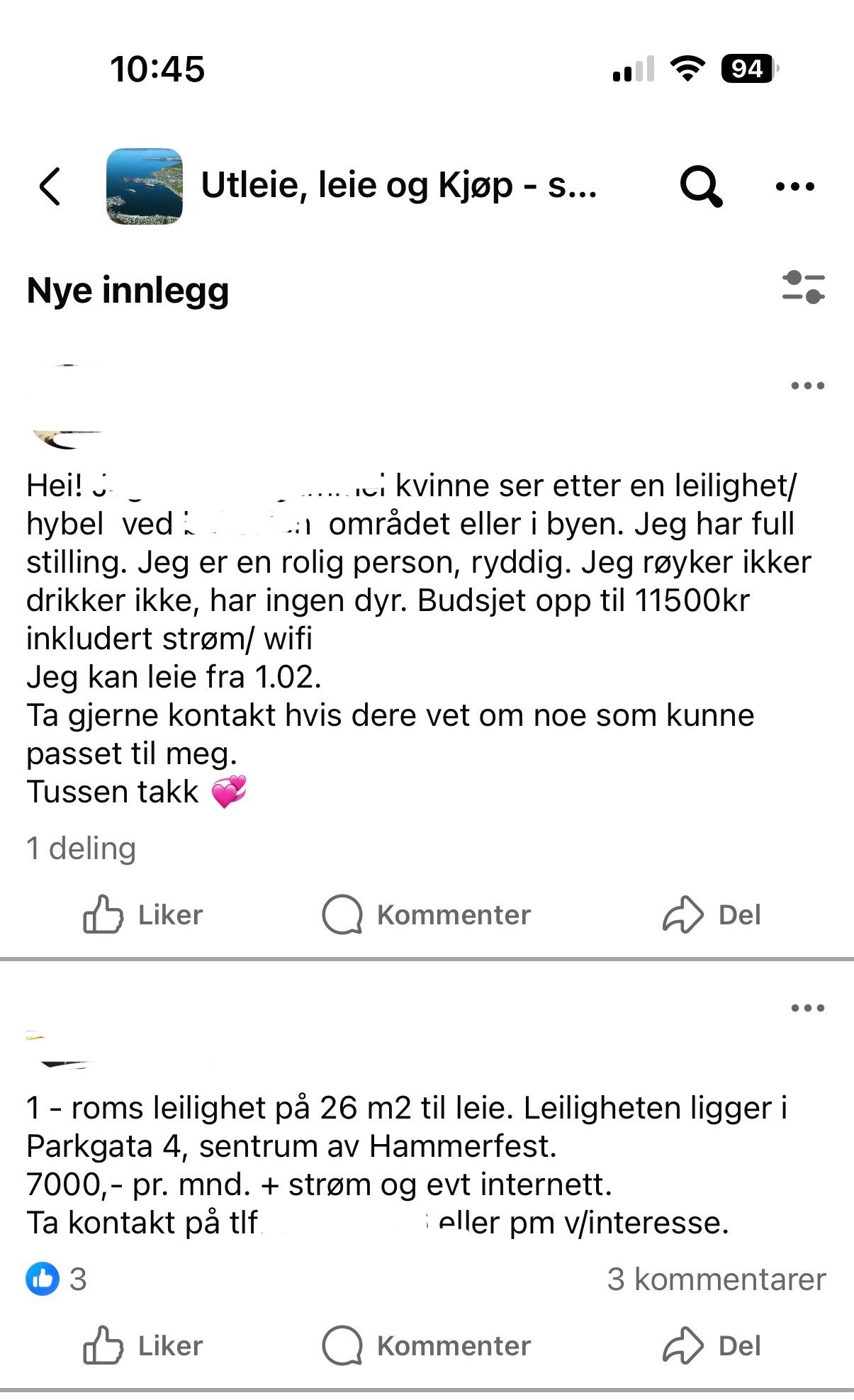Comment on the 26 m2 apartment listing
Viewport: 854px width, 1400px height.
(x=427, y=1345)
